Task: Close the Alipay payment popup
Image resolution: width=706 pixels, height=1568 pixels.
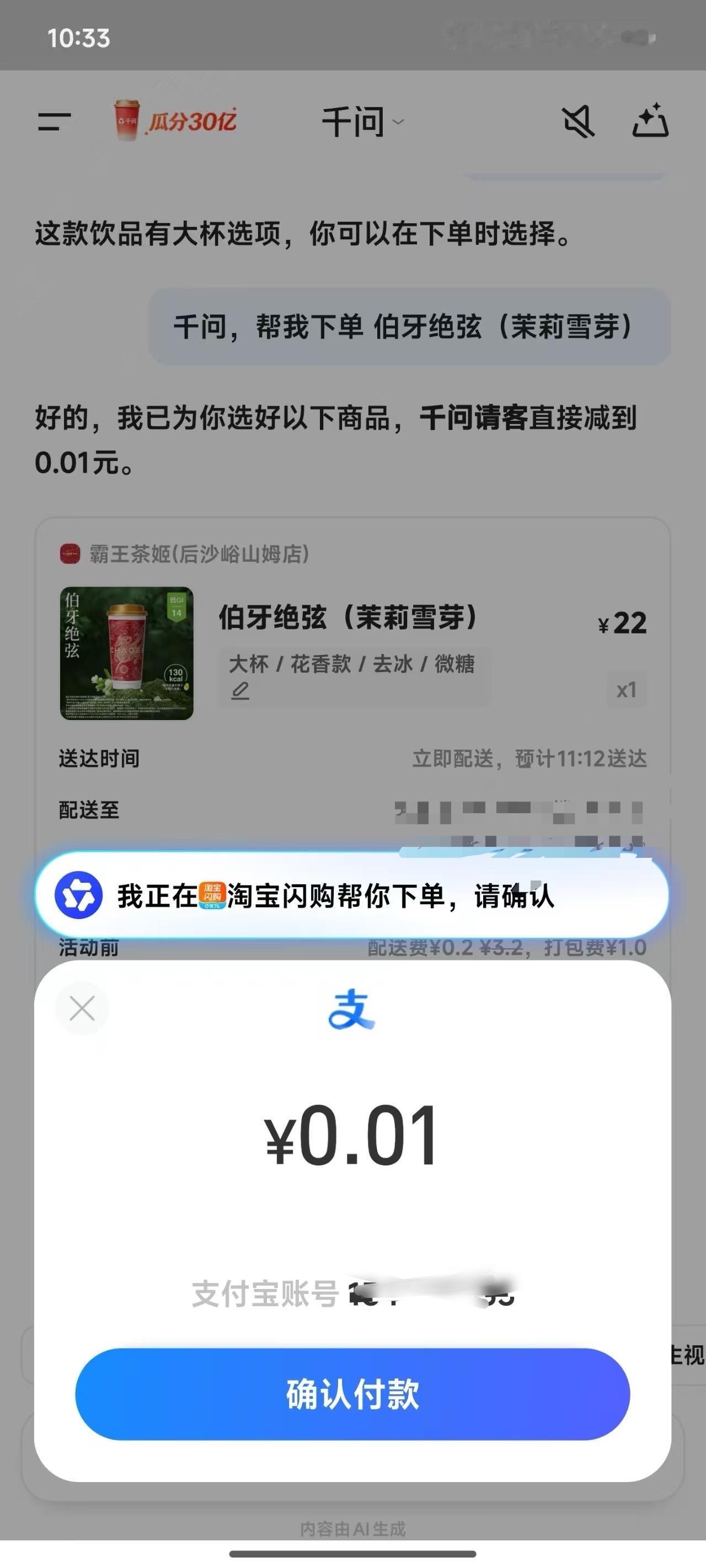Action: (82, 1008)
